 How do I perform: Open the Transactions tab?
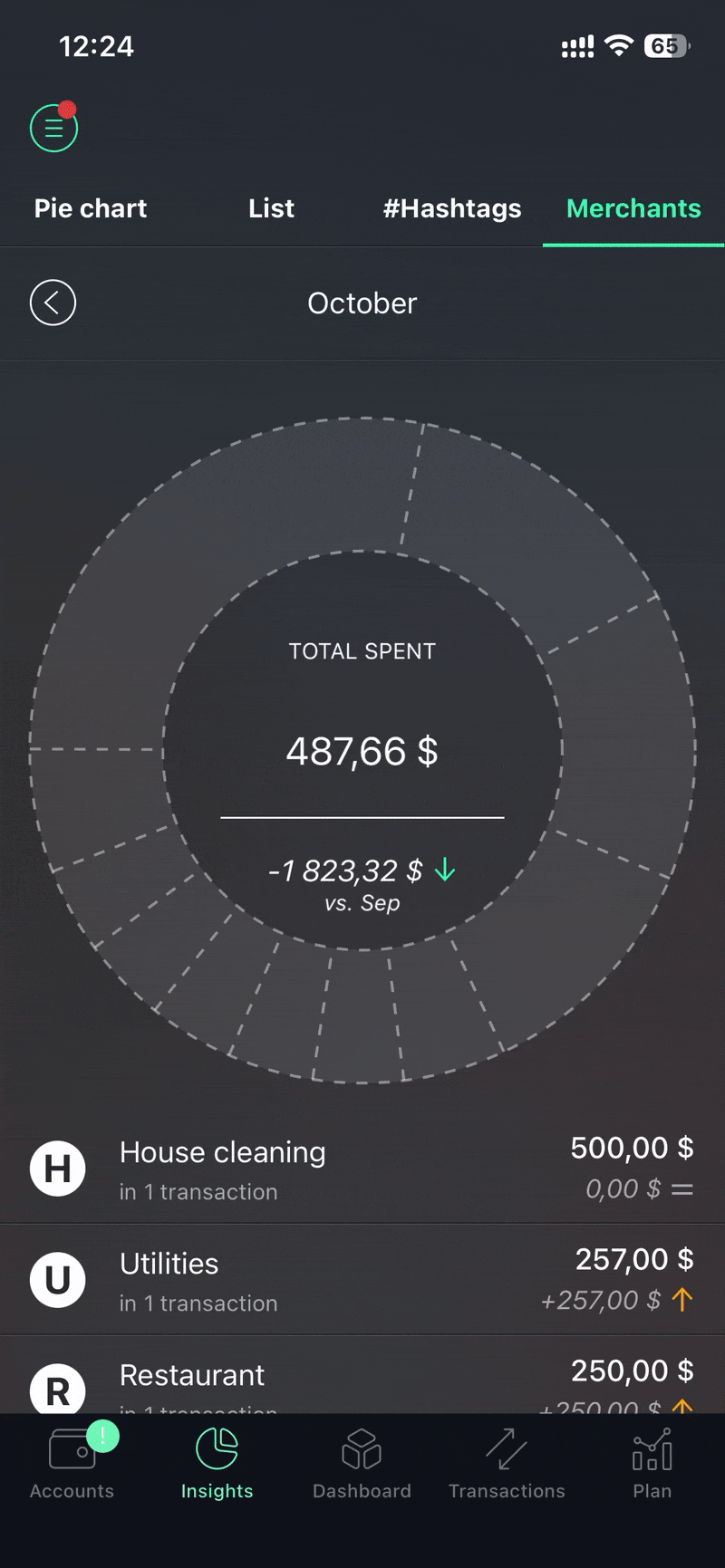(x=507, y=1463)
